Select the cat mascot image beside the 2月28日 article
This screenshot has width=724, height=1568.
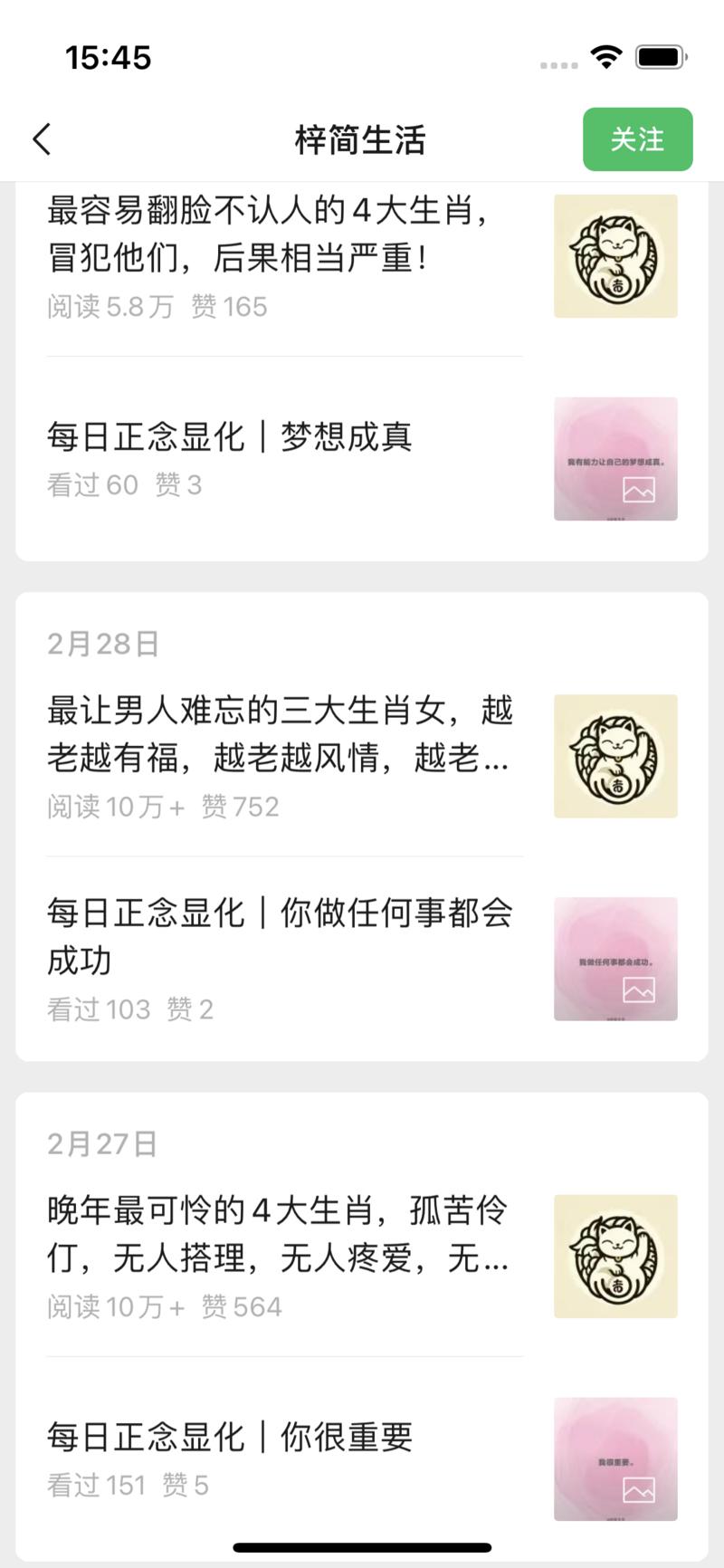pos(615,756)
